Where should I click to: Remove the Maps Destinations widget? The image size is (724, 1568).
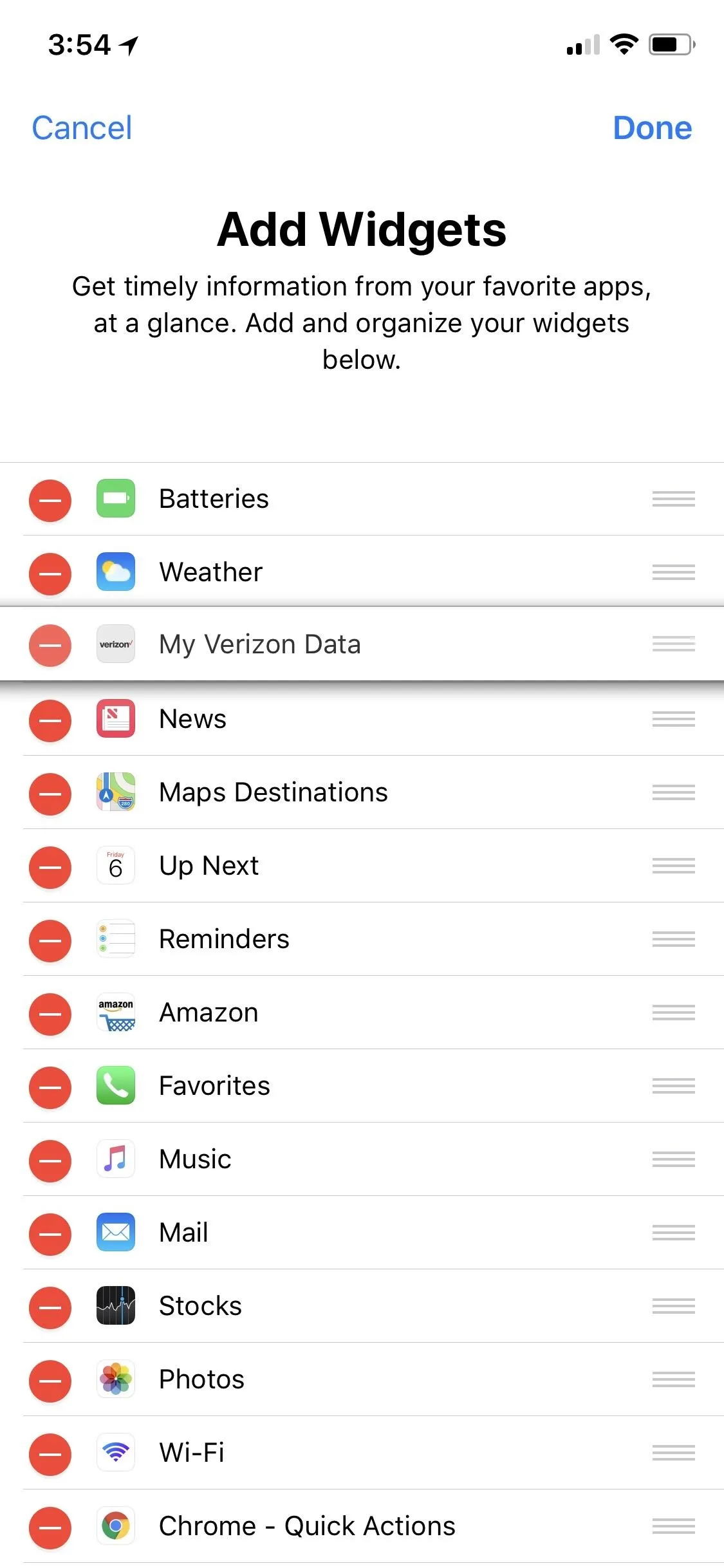(50, 794)
